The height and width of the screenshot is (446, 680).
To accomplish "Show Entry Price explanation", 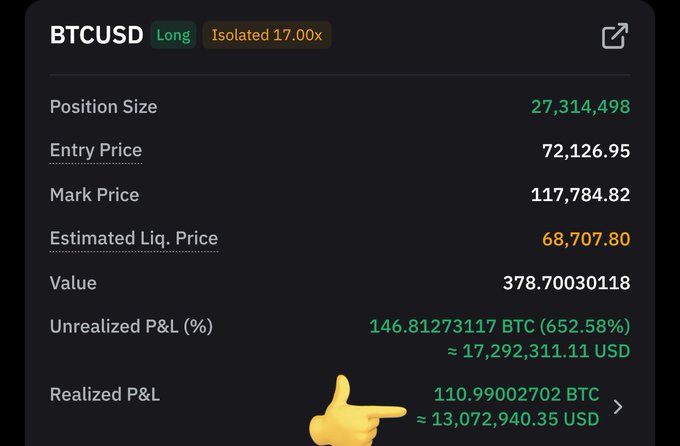I will 96,151.
